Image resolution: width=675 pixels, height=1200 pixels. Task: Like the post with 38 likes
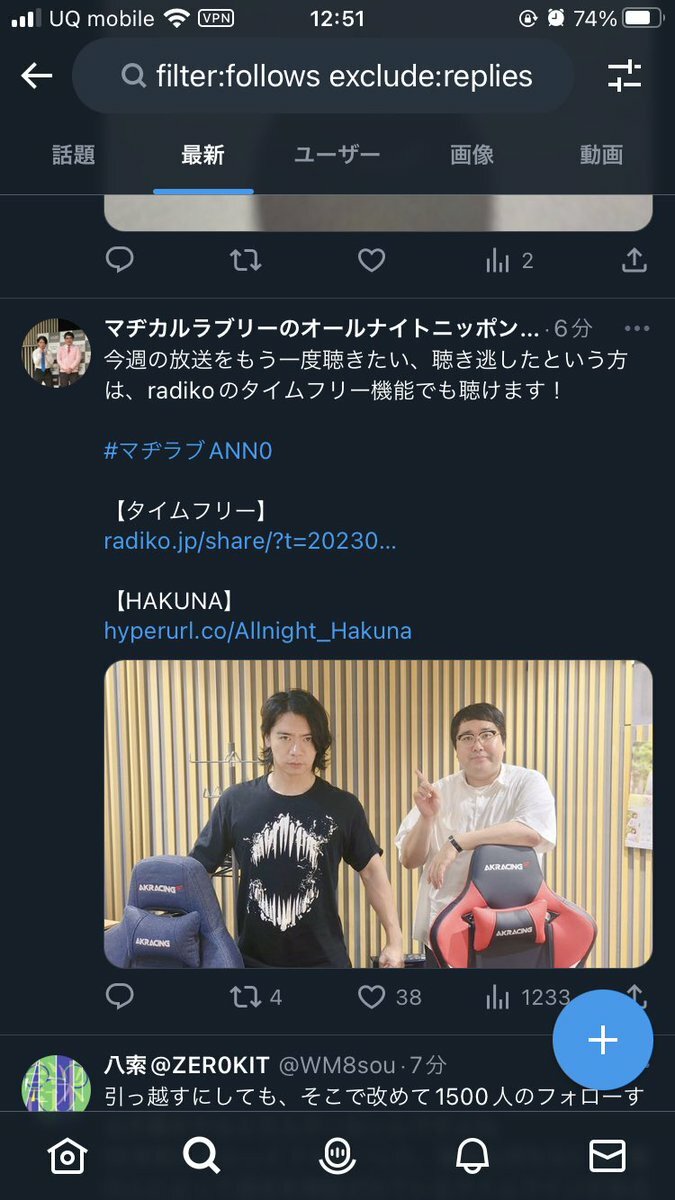click(372, 996)
